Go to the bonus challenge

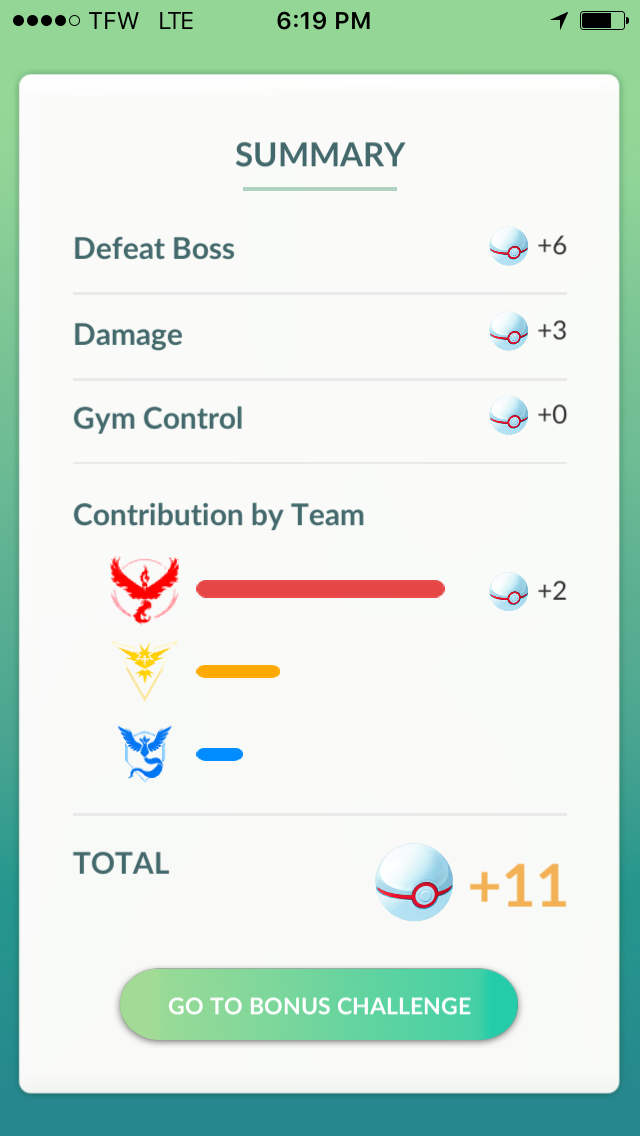click(x=319, y=1005)
